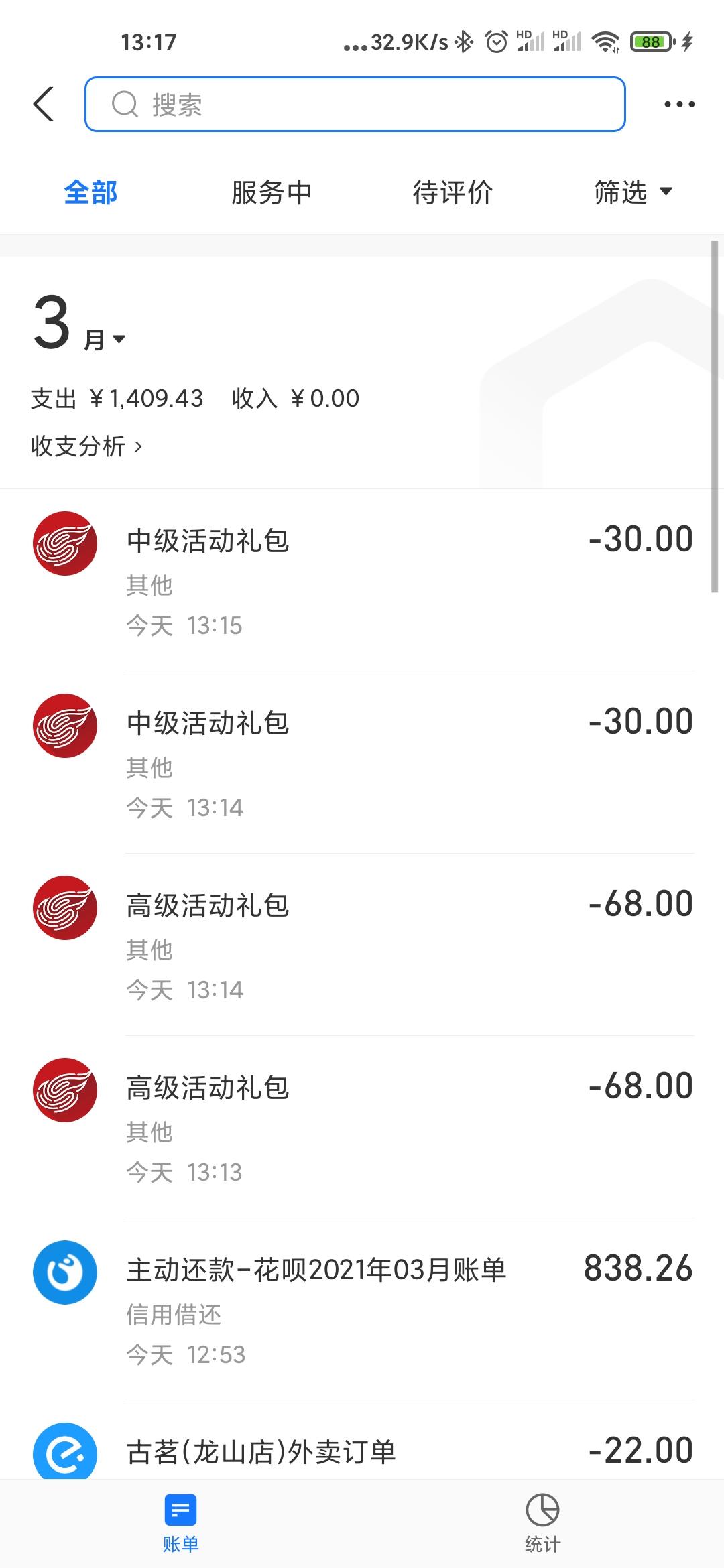The image size is (724, 1568).
Task: Open the three-dot overflow menu
Action: pos(678,105)
